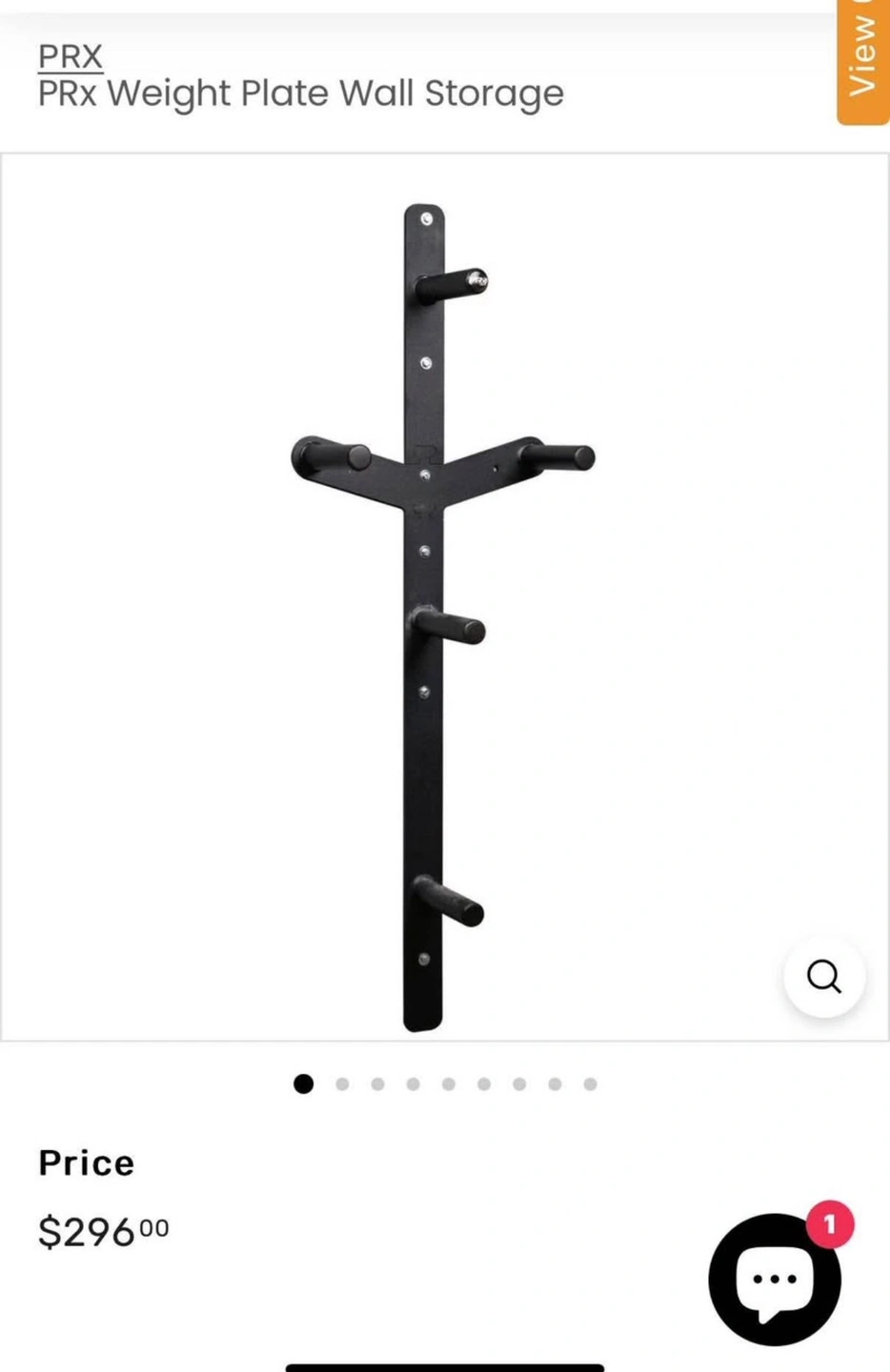Tap the orange View side tab
The image size is (890, 1372).
coord(863,60)
